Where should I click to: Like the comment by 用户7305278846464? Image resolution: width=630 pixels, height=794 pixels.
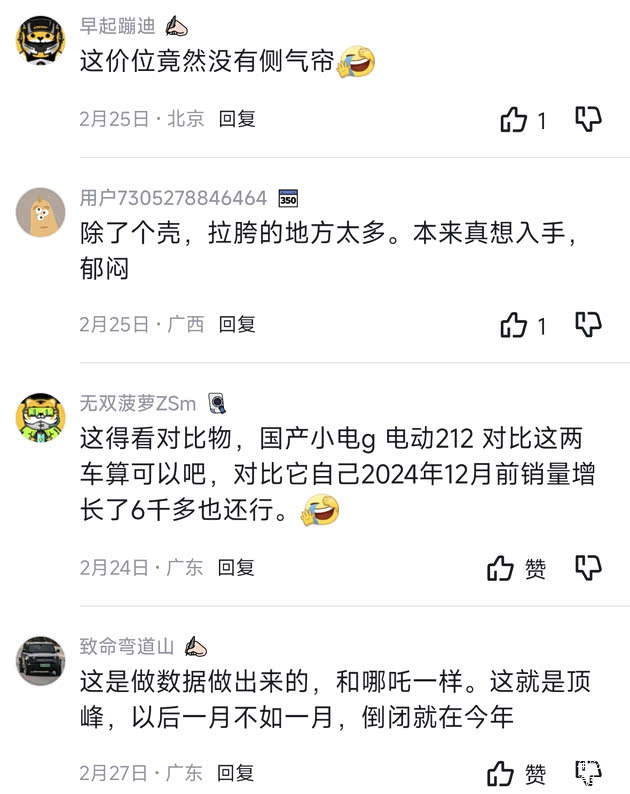click(514, 325)
